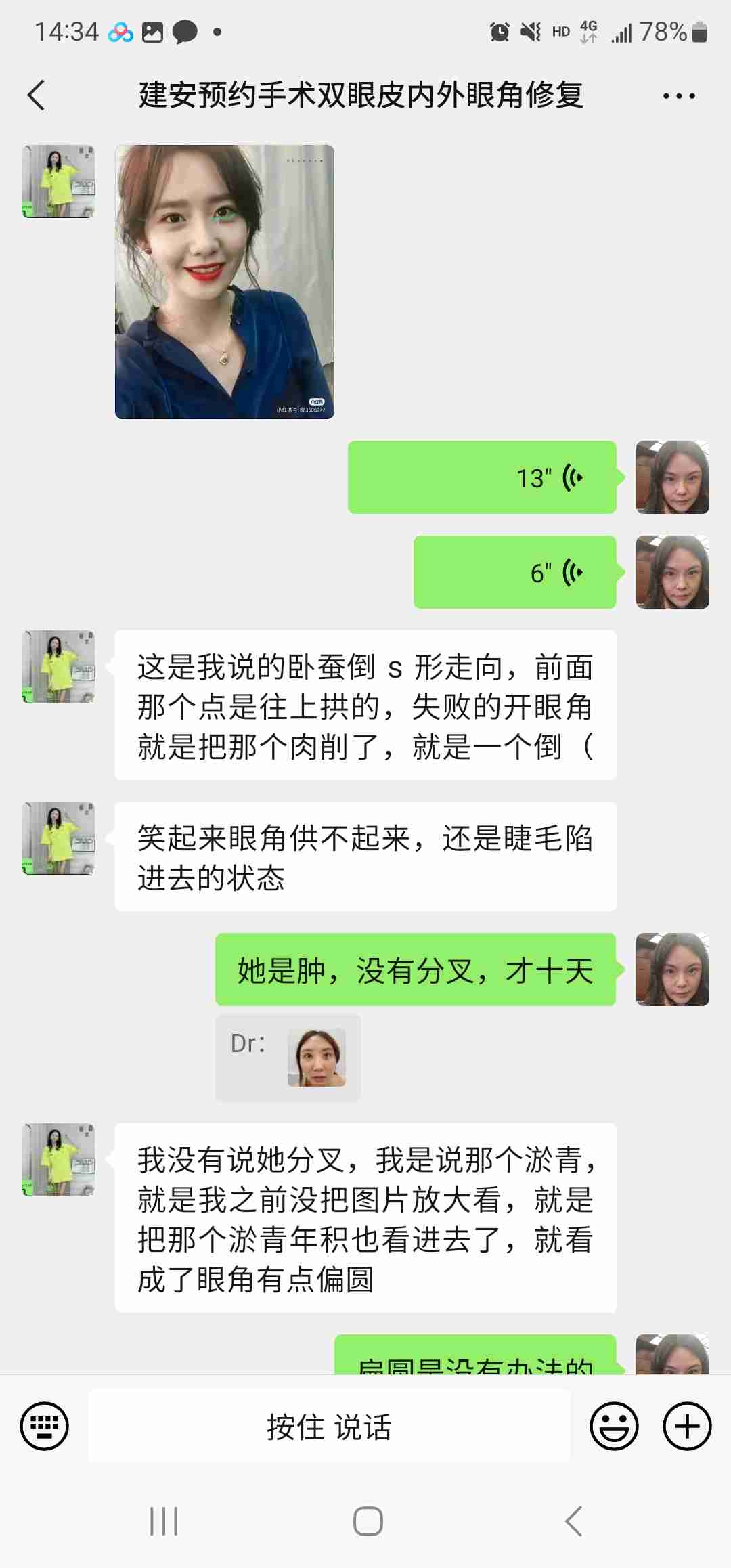Go to the home screen

368,1521
